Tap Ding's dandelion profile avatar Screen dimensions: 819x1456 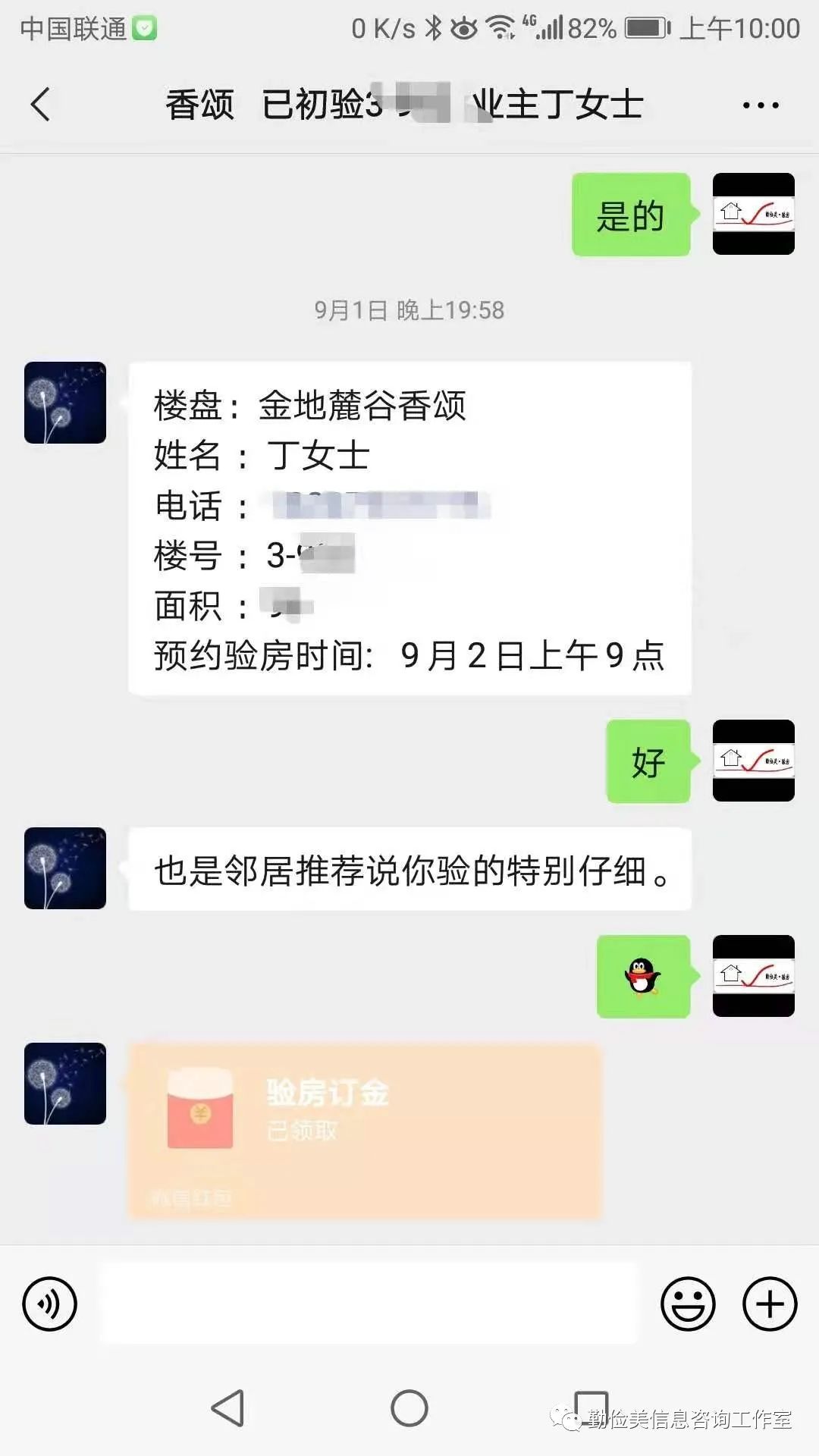click(x=64, y=402)
